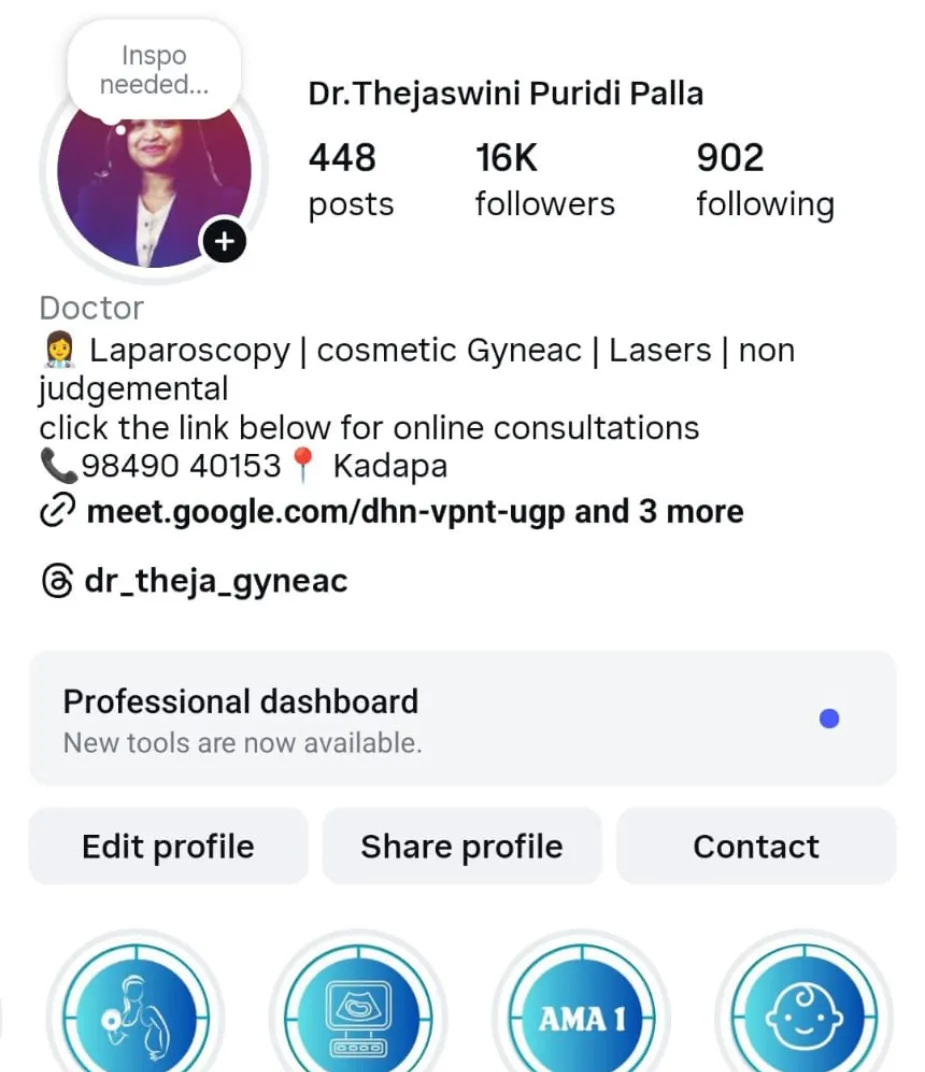The image size is (925, 1072).
Task: Tap the Threads icon beside dr_theja_gyneac
Action: coord(57,580)
